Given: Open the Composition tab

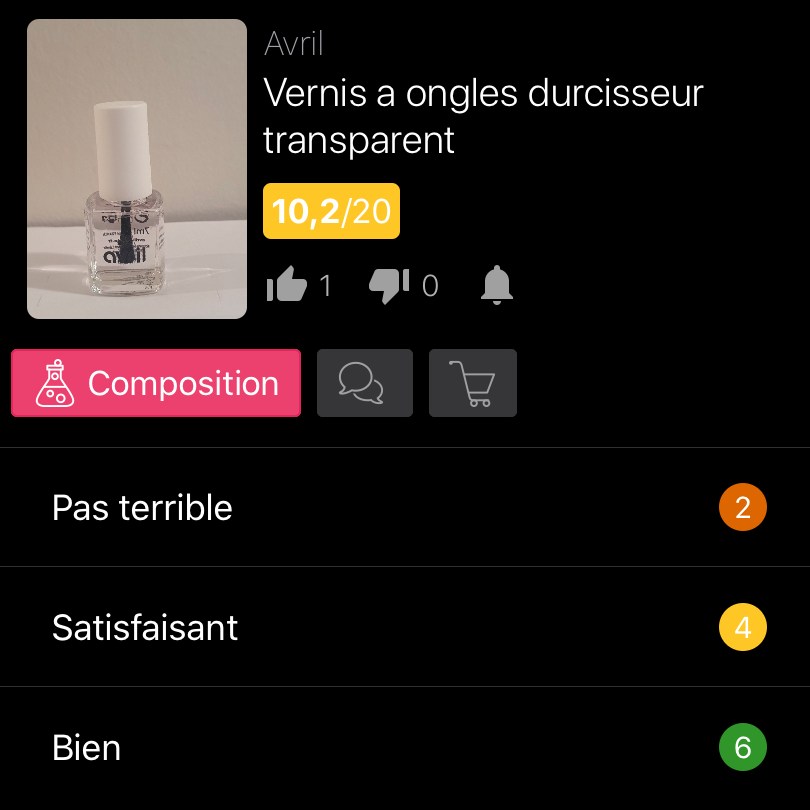Looking at the screenshot, I should [x=156, y=383].
